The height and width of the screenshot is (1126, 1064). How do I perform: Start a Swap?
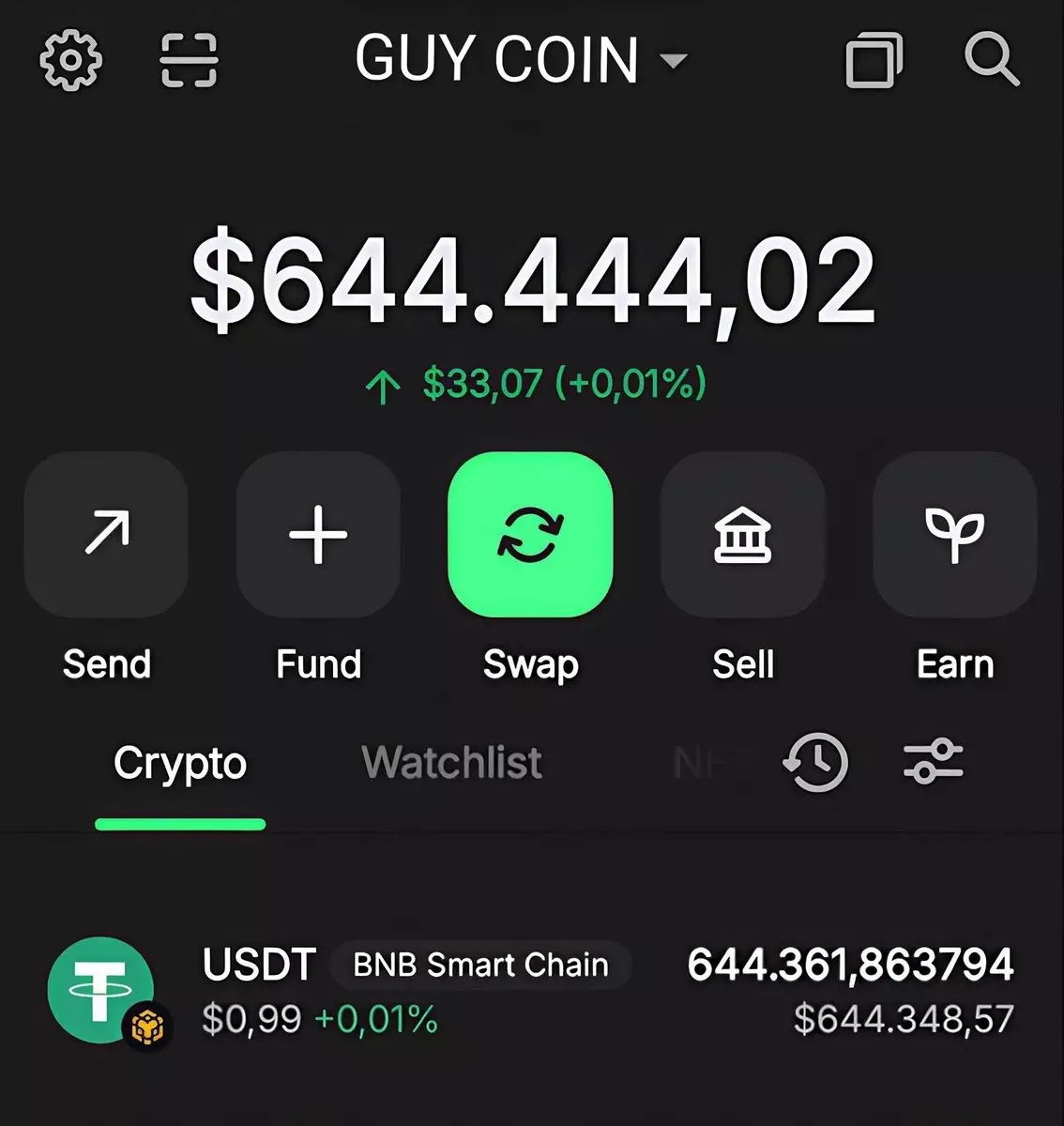pos(530,535)
